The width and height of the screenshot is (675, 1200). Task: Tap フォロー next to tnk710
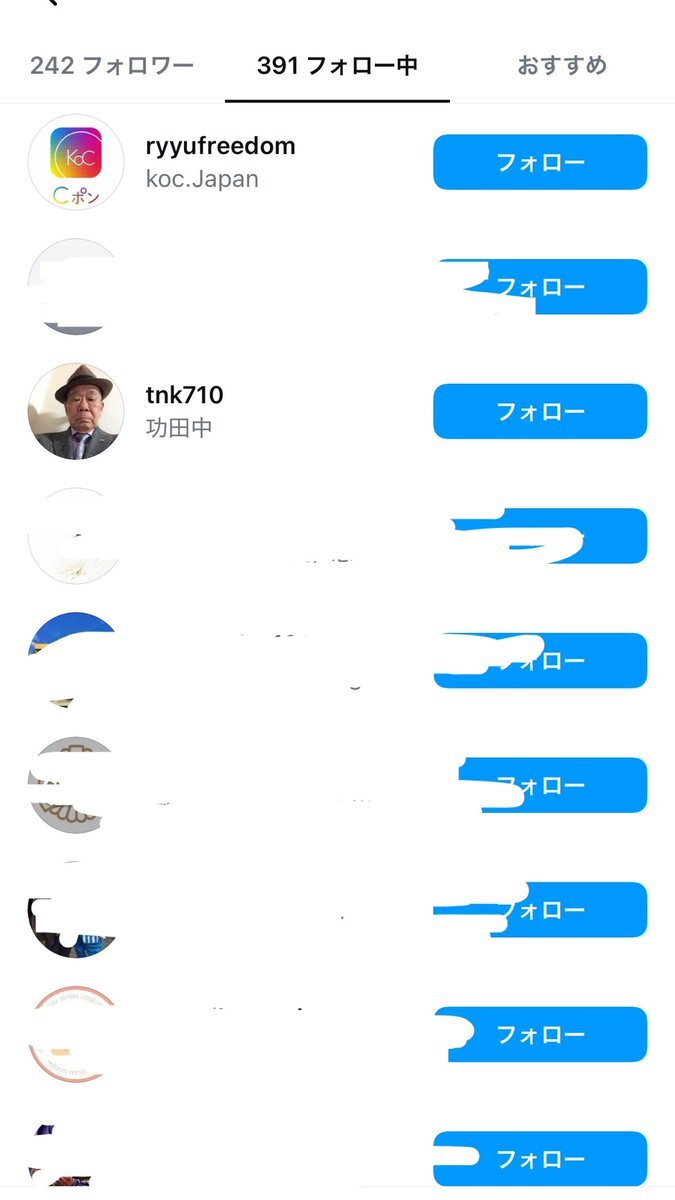540,411
